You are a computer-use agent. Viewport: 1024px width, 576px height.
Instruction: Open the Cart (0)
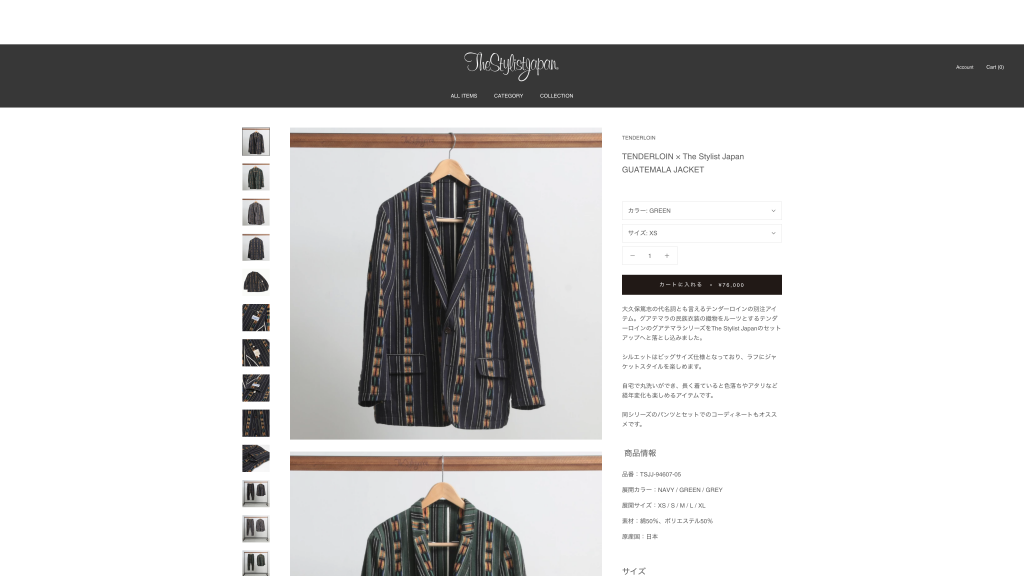click(x=994, y=67)
